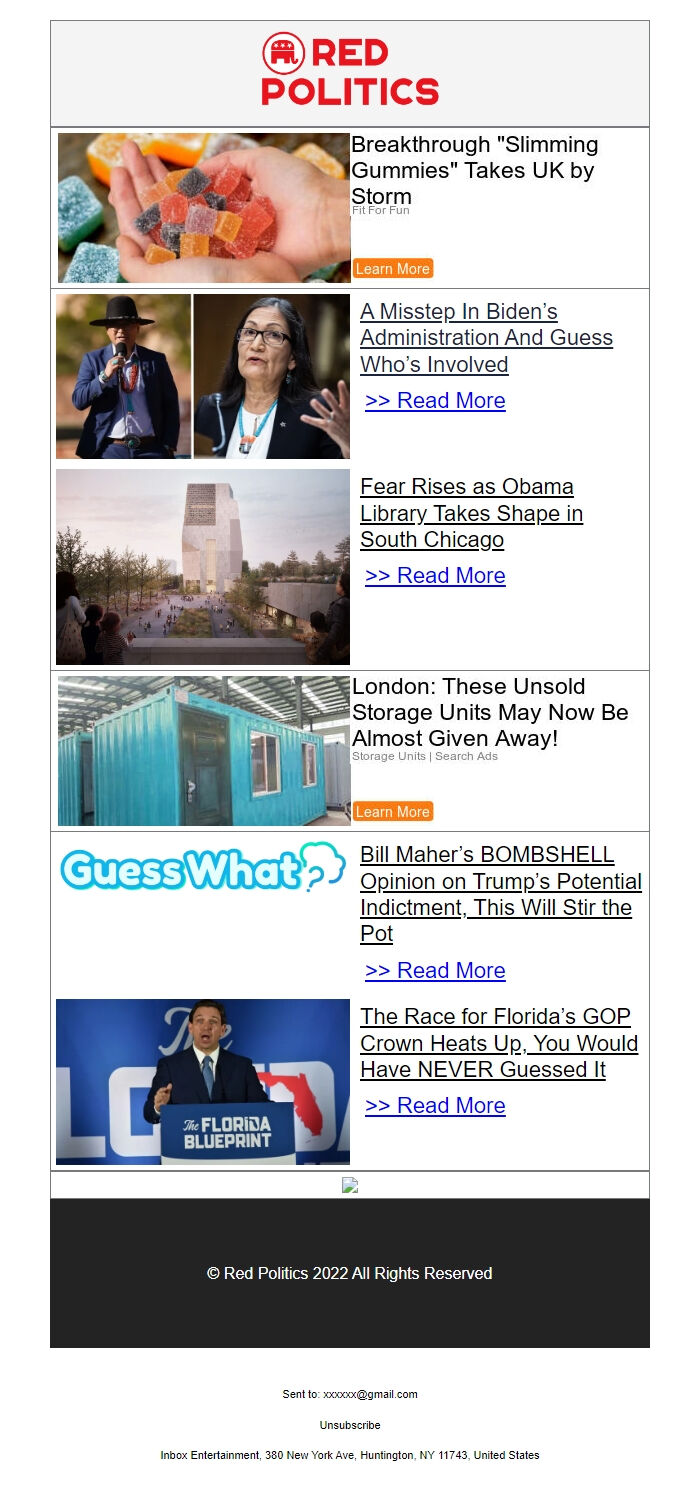Open the Florida GOP Crown race headline
This screenshot has height=1502, width=700.
(x=499, y=1043)
